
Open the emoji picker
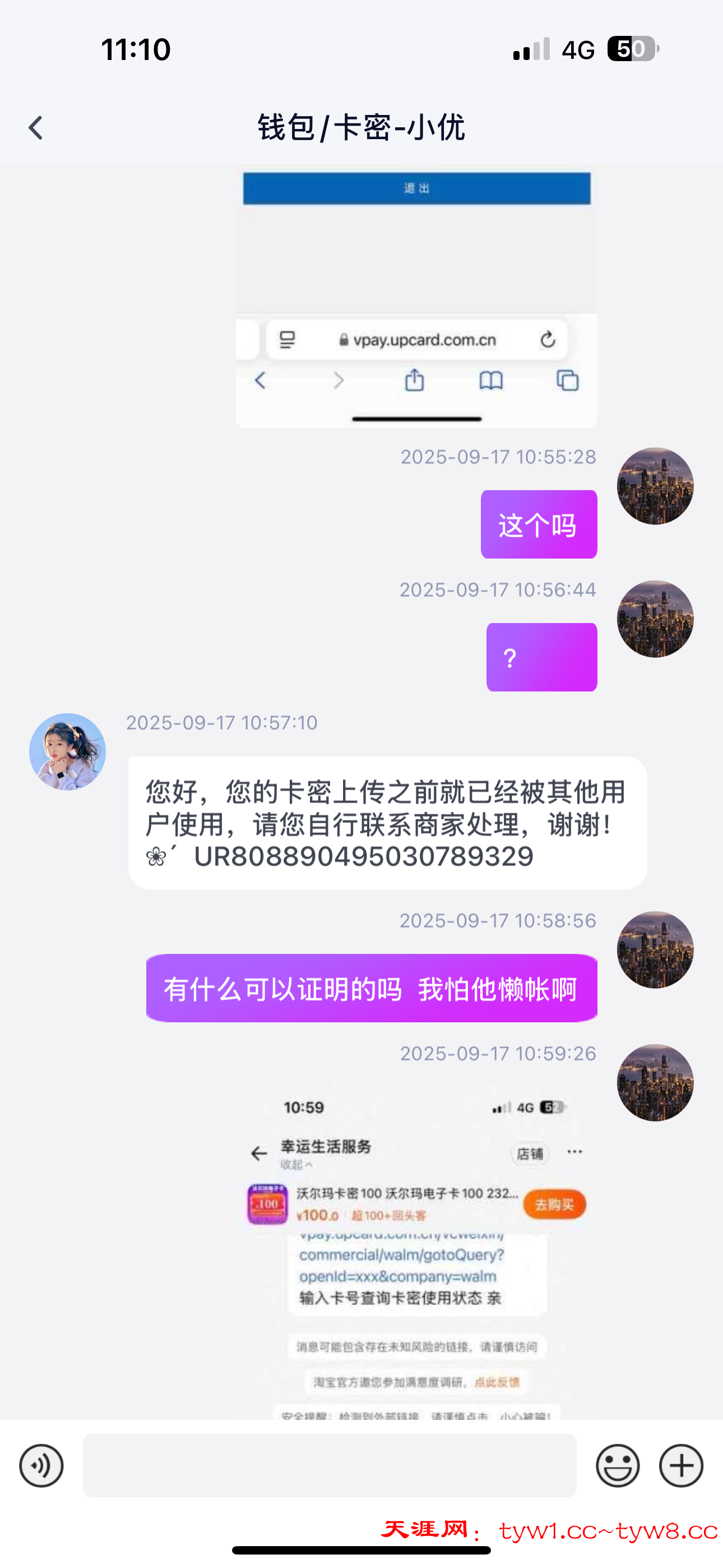(x=617, y=1465)
